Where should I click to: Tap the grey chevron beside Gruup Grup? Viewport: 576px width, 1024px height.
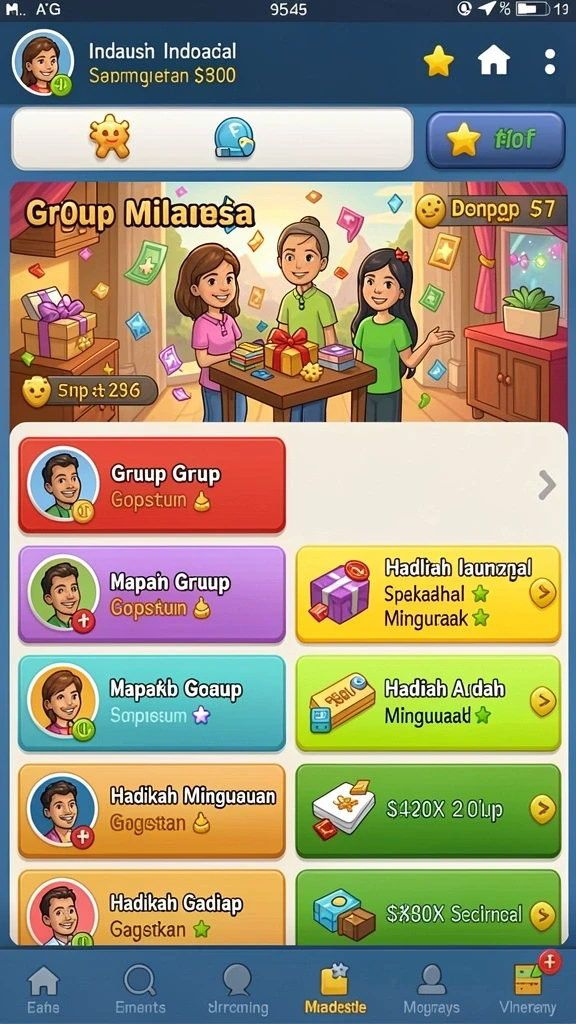tap(547, 485)
